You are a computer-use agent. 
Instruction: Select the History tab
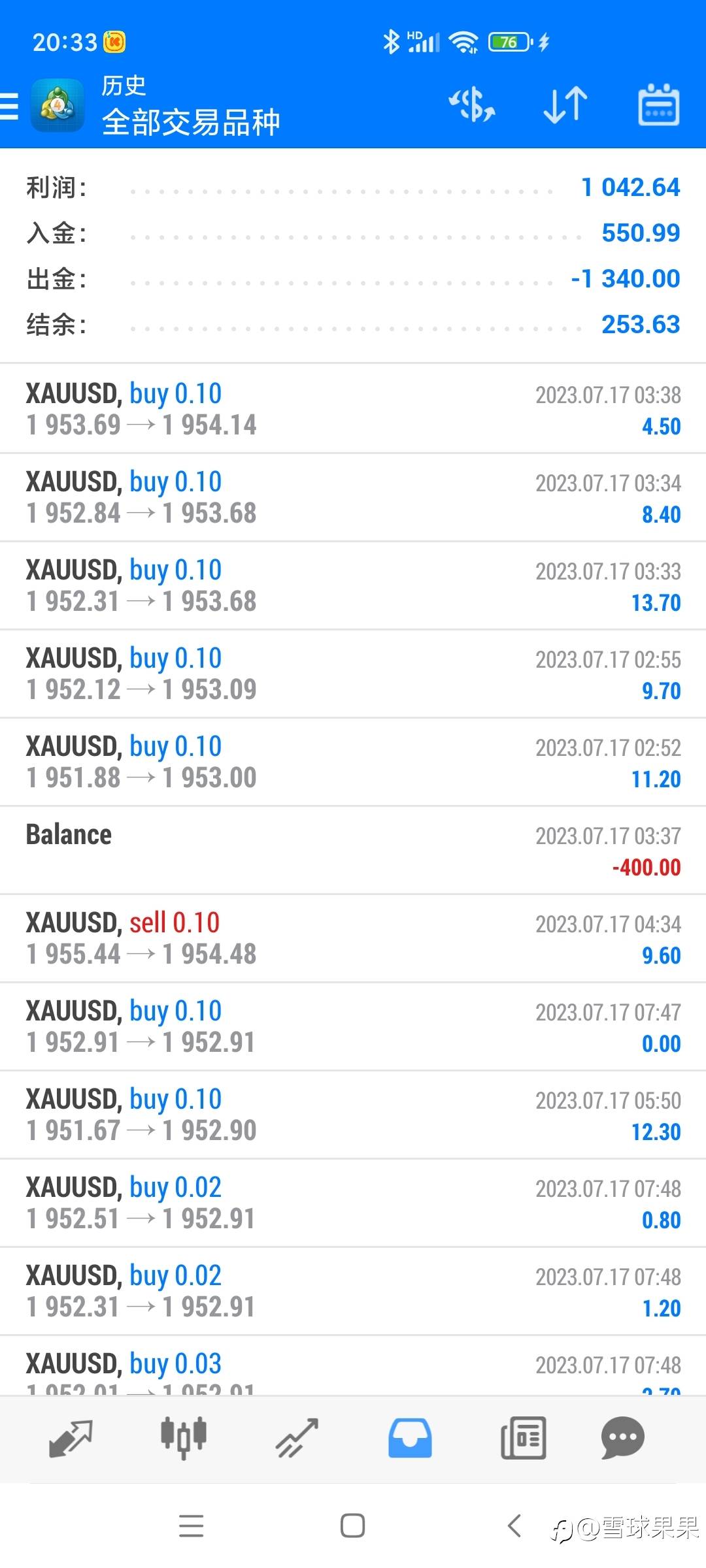[x=410, y=1438]
